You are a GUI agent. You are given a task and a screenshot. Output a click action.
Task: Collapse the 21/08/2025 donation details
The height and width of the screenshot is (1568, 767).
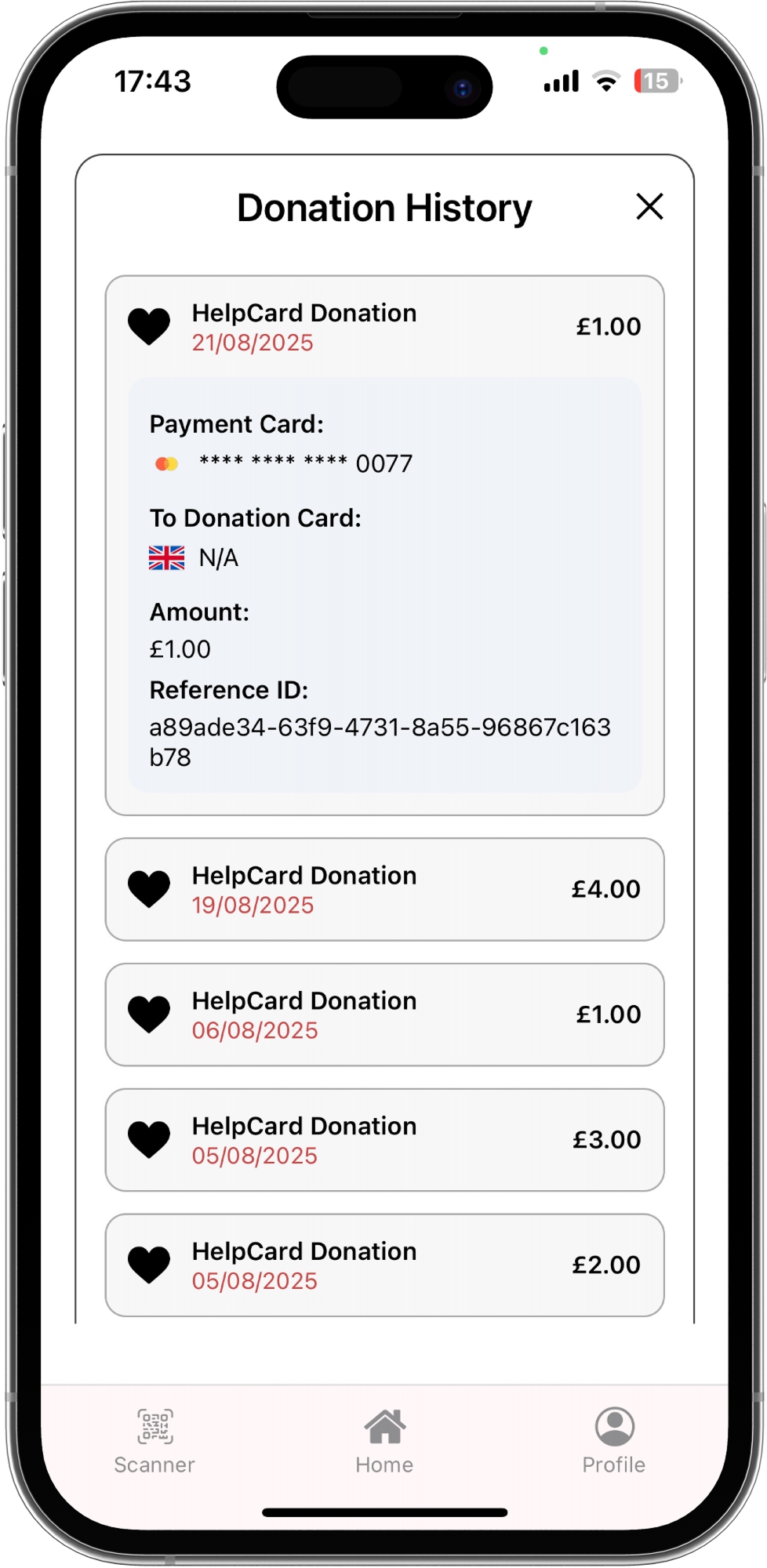384,327
